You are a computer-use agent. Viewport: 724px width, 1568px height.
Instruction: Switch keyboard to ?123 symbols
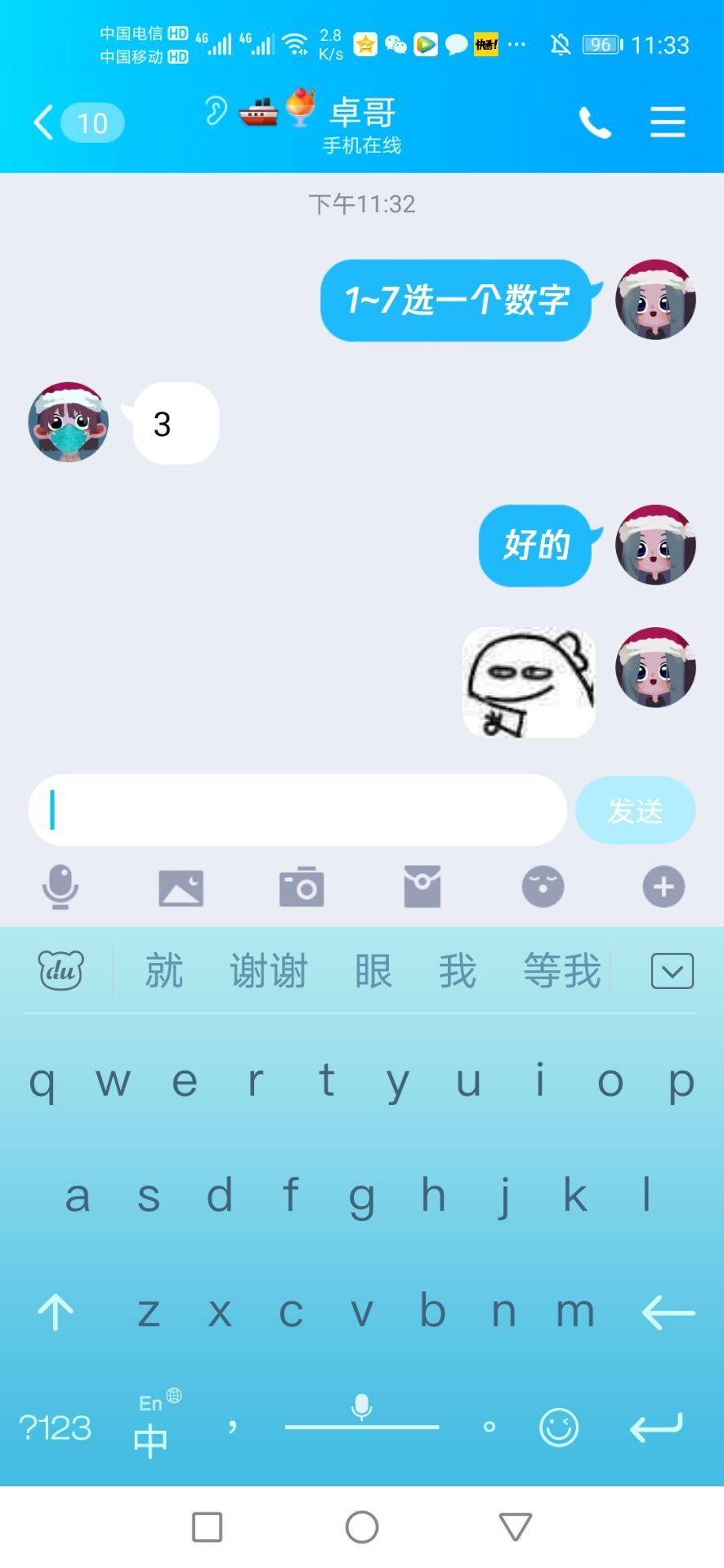point(55,1428)
